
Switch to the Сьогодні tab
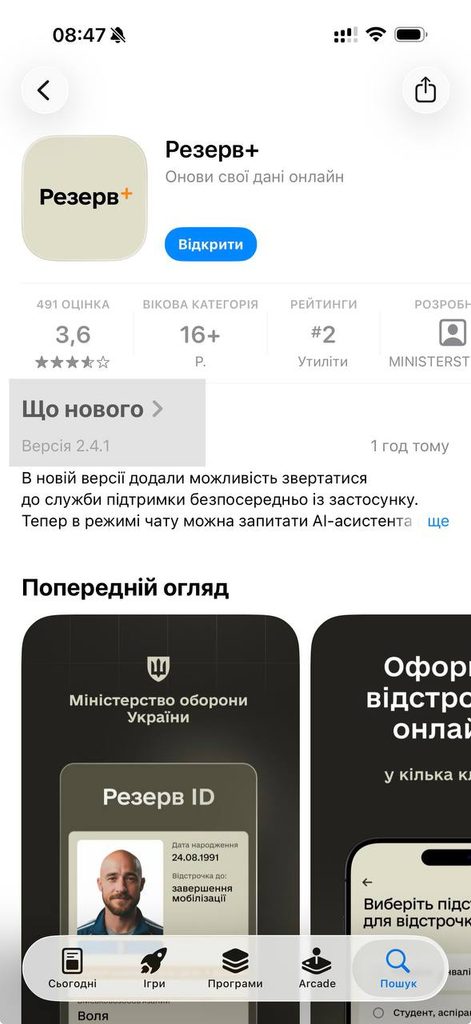pos(72,968)
